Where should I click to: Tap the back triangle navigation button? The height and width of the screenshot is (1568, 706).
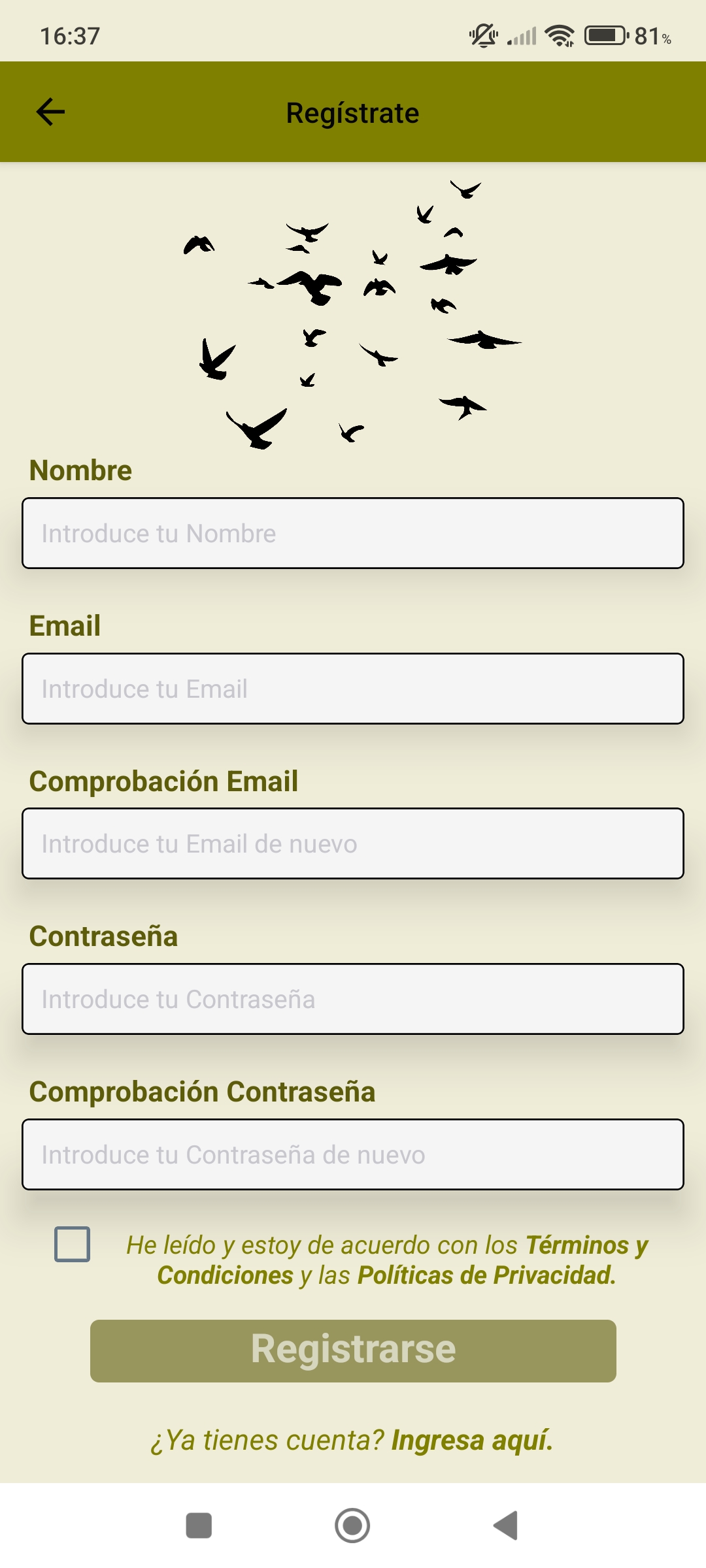(505, 1524)
